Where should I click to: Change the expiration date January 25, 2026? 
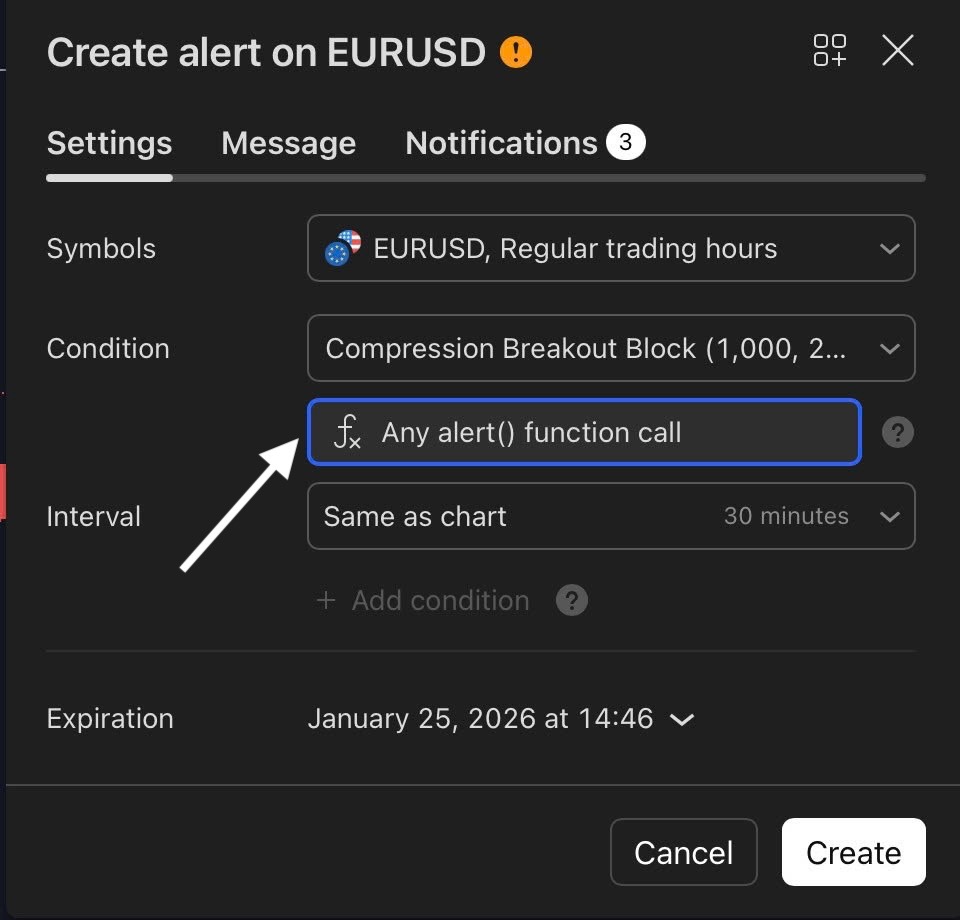[500, 718]
